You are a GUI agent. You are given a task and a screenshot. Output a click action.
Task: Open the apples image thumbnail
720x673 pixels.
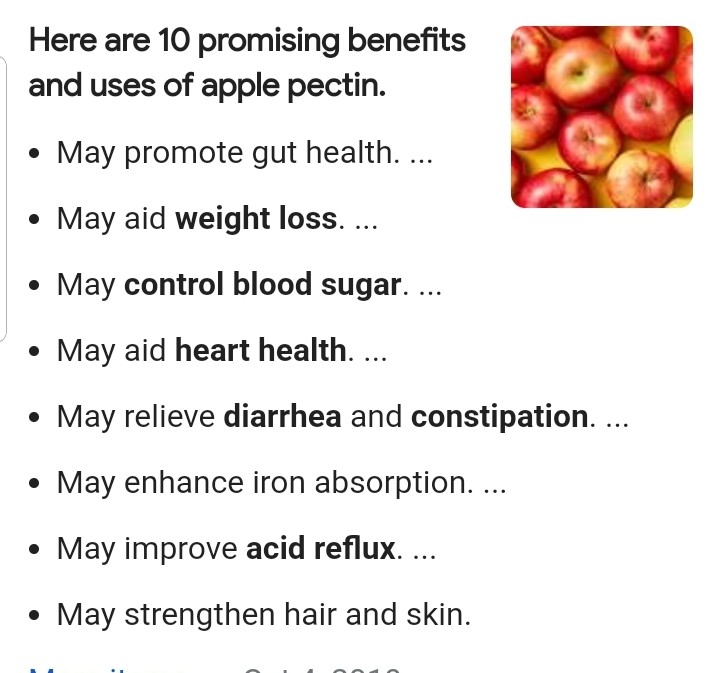click(x=601, y=116)
